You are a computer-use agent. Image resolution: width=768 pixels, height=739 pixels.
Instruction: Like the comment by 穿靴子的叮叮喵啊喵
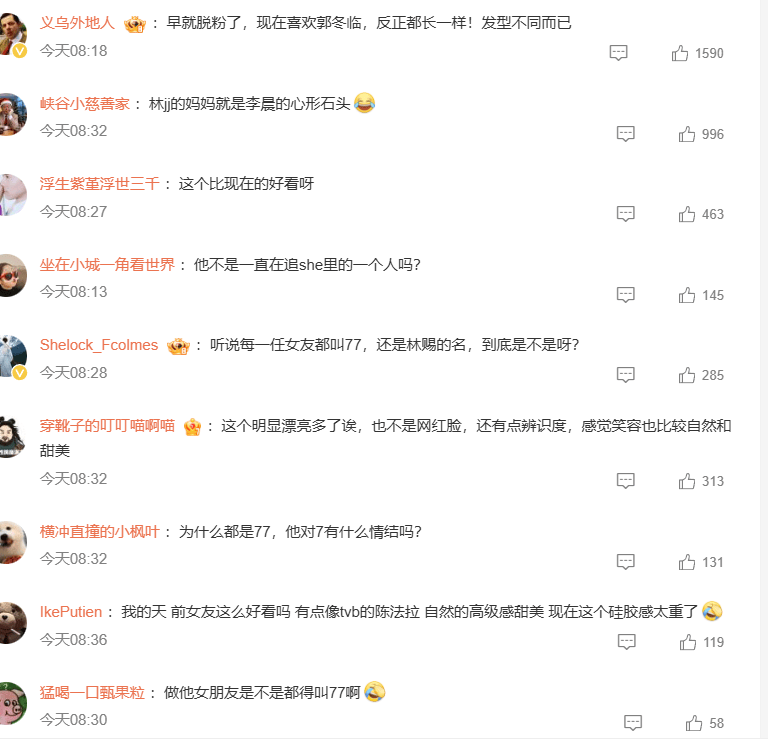[x=687, y=481]
